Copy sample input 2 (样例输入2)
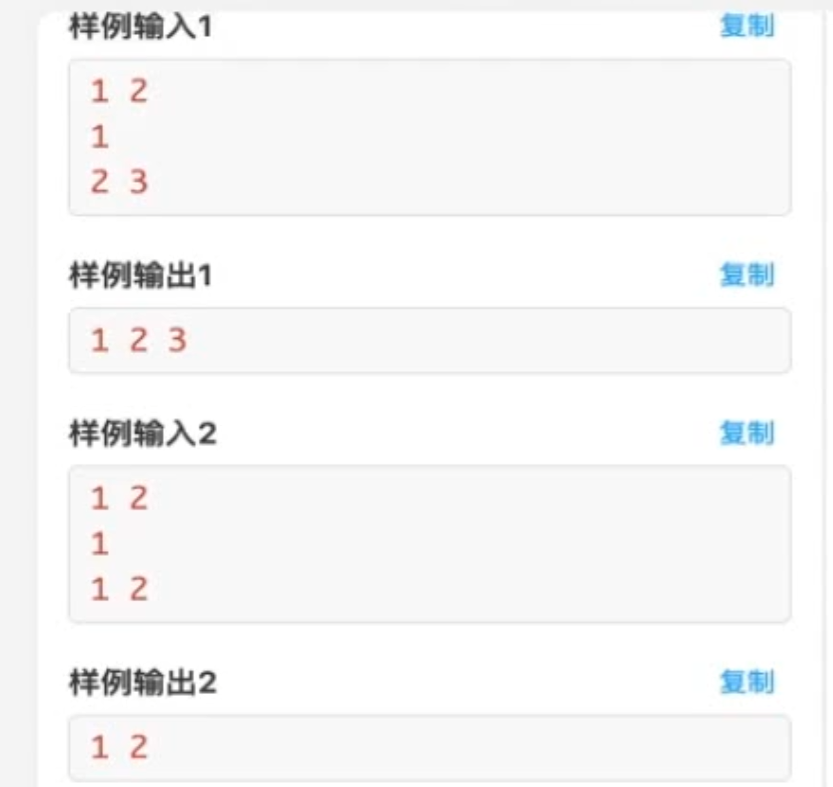 (746, 433)
